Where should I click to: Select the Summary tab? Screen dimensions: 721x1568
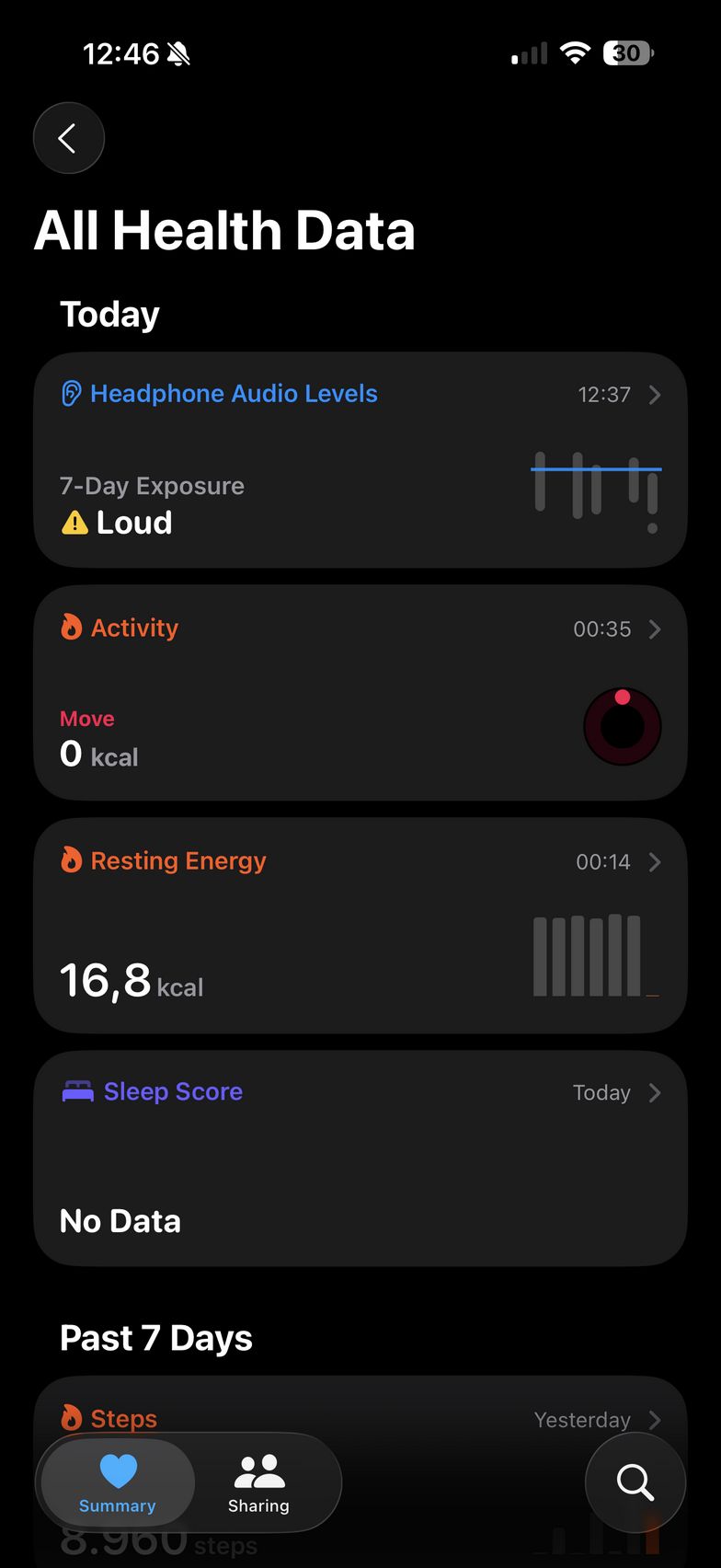pyautogui.click(x=117, y=1482)
